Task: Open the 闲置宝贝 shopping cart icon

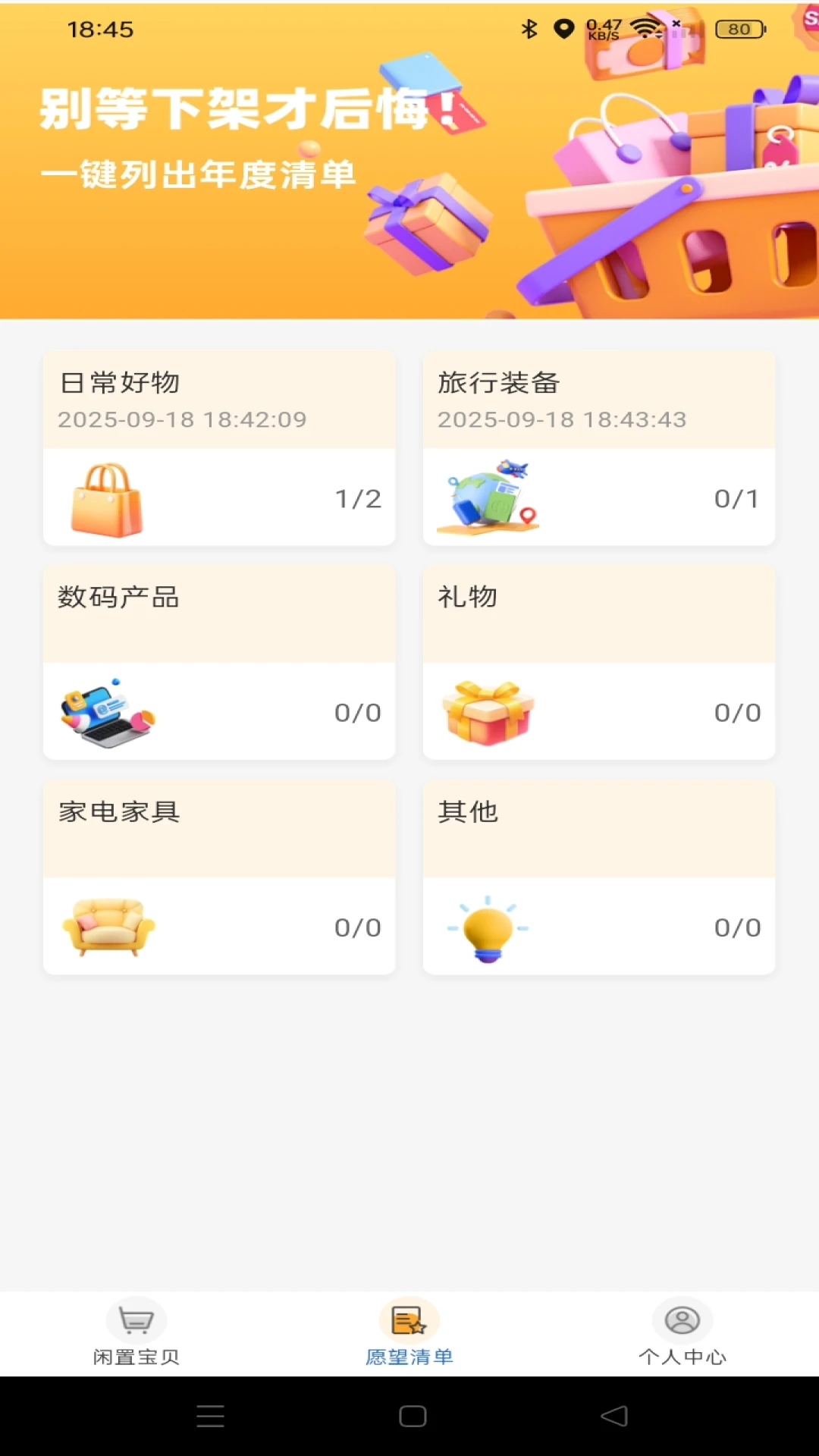Action: pyautogui.click(x=135, y=1321)
